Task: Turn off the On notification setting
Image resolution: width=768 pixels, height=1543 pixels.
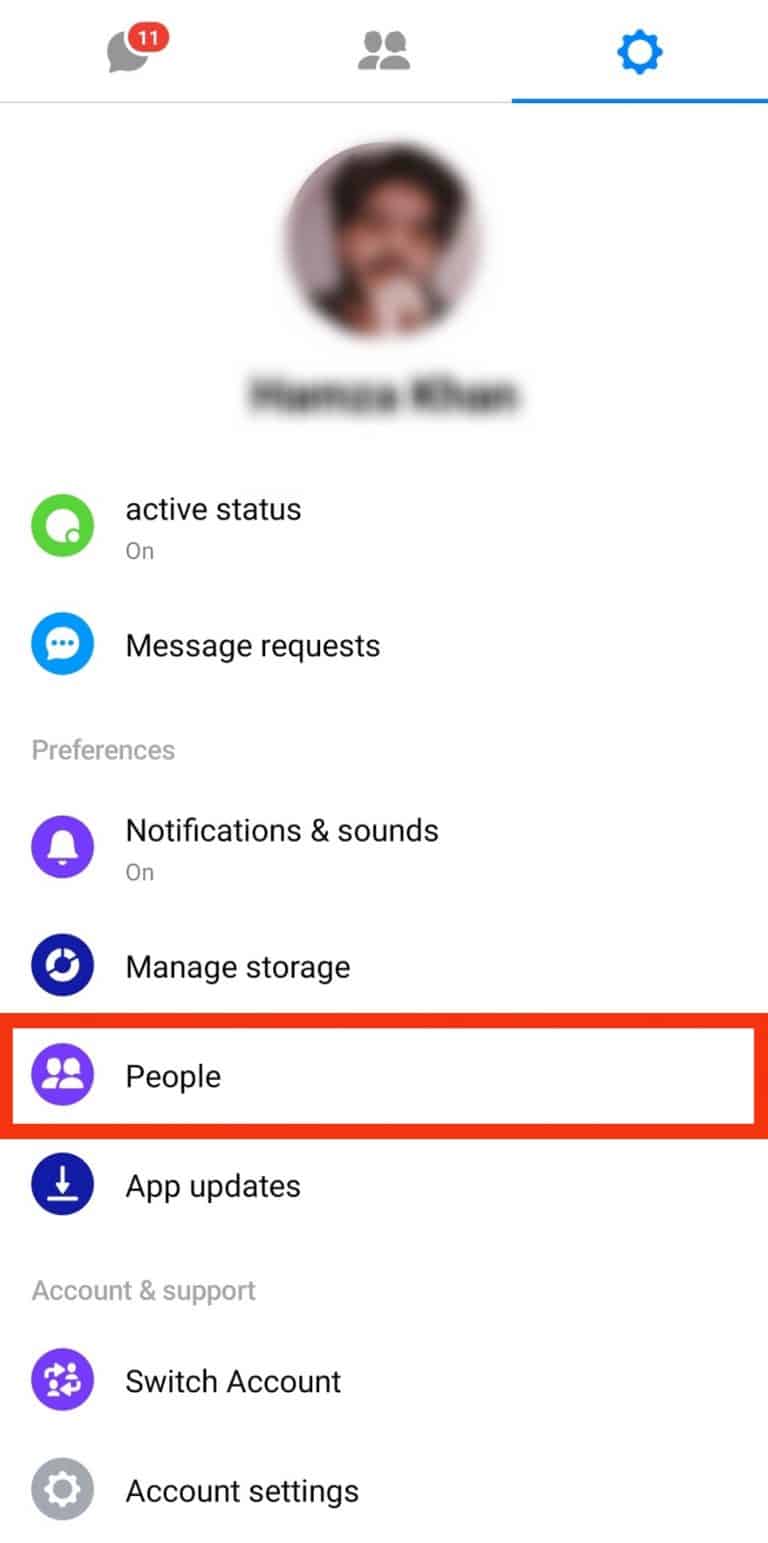Action: coord(139,871)
